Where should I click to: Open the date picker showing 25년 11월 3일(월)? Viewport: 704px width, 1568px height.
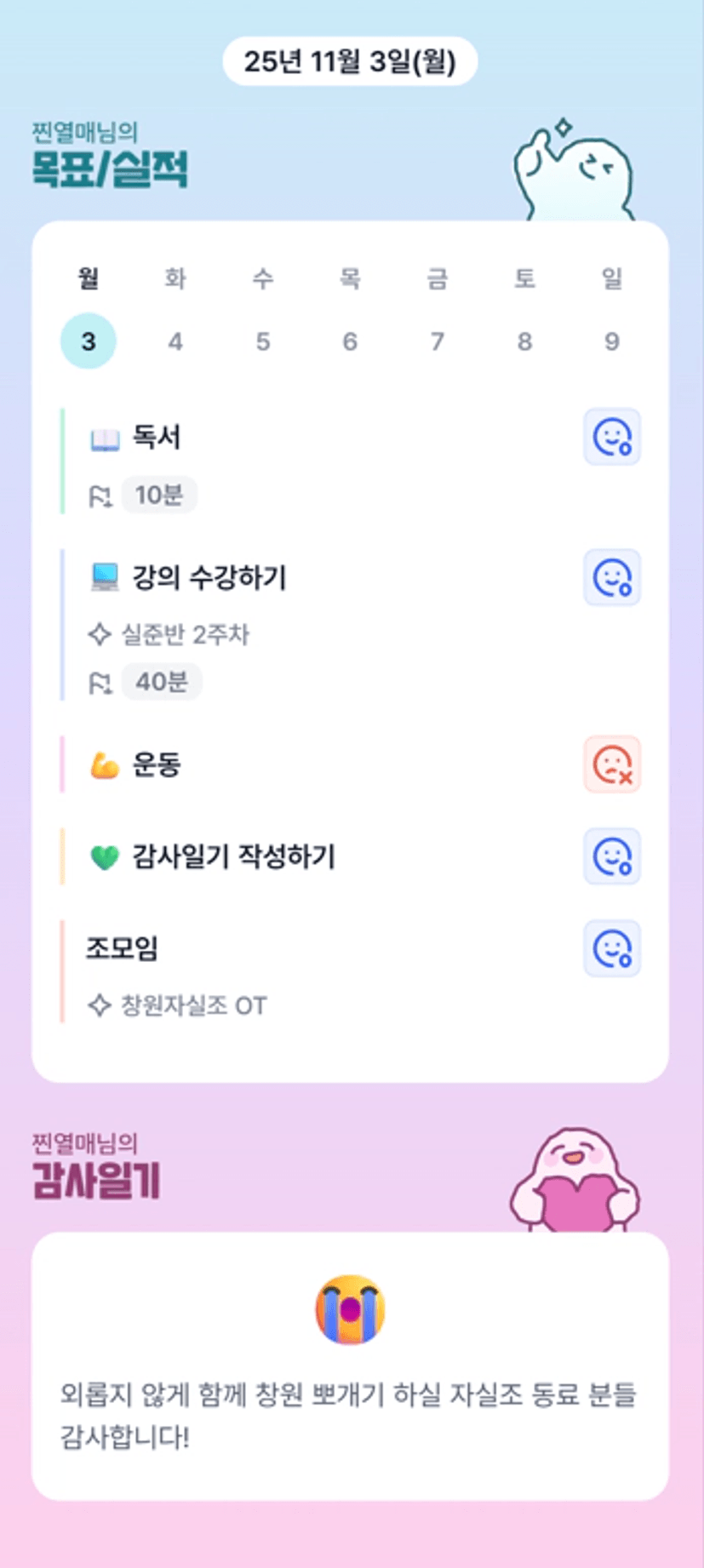point(350,61)
